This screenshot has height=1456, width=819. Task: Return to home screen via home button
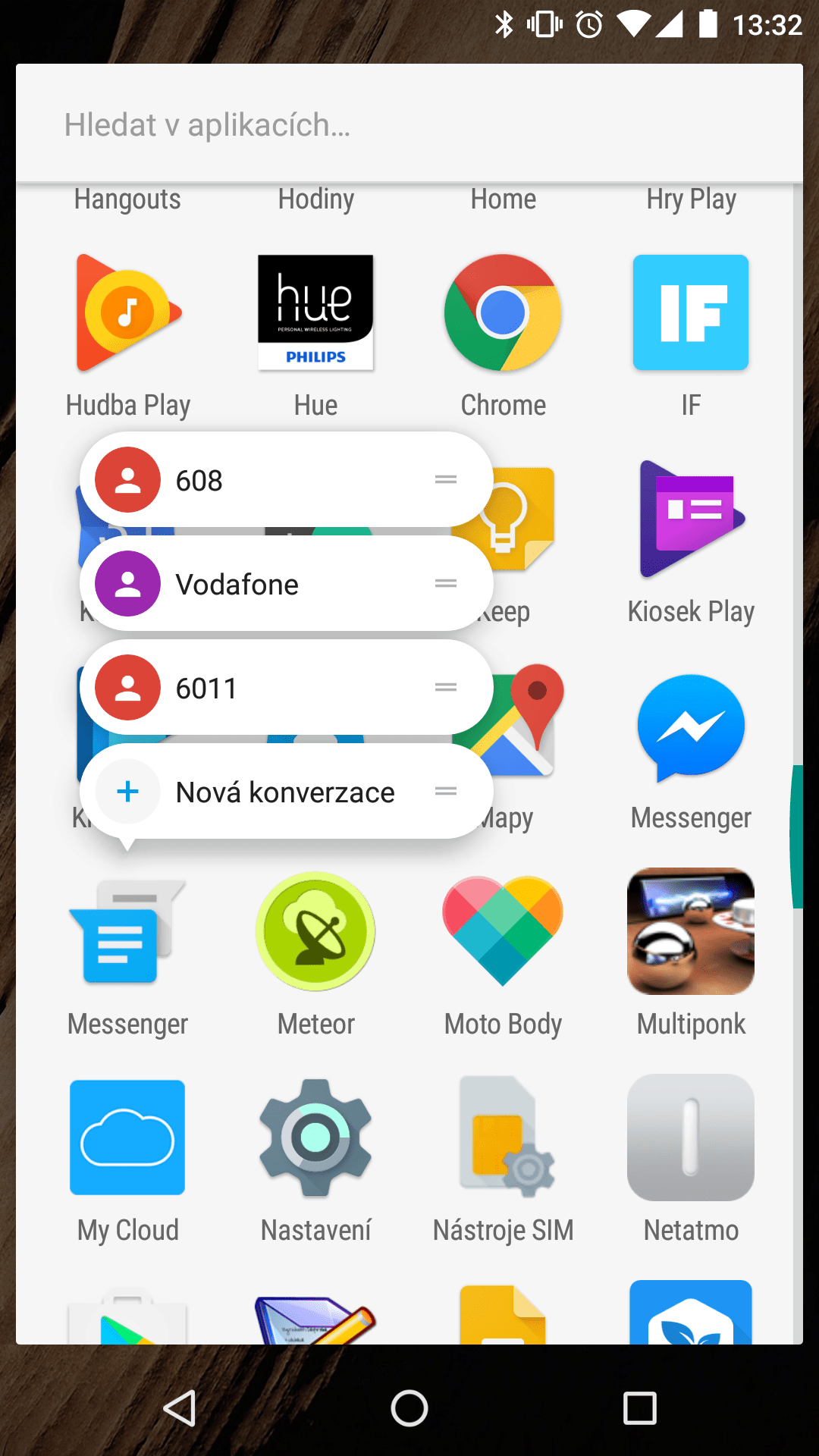409,1409
